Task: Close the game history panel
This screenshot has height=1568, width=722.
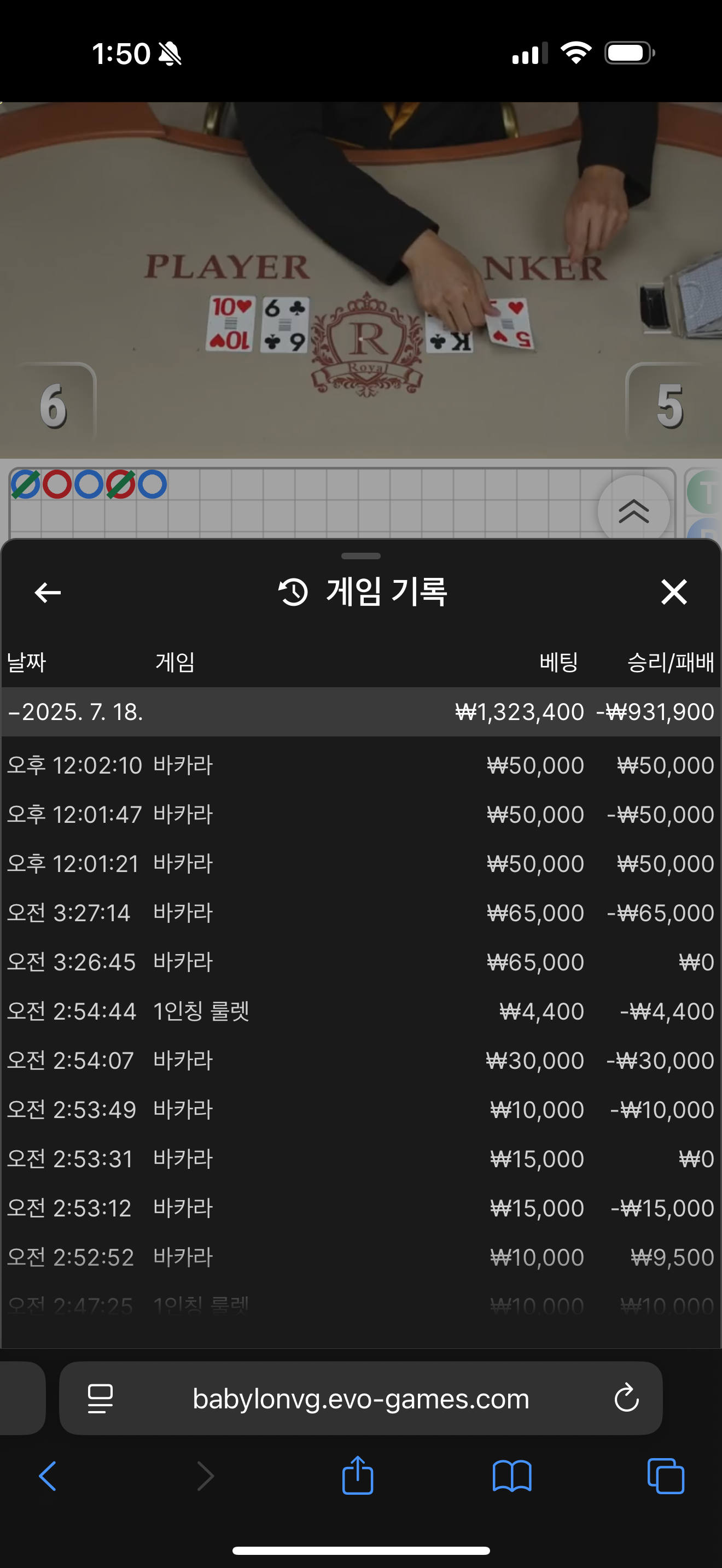Action: click(x=674, y=592)
